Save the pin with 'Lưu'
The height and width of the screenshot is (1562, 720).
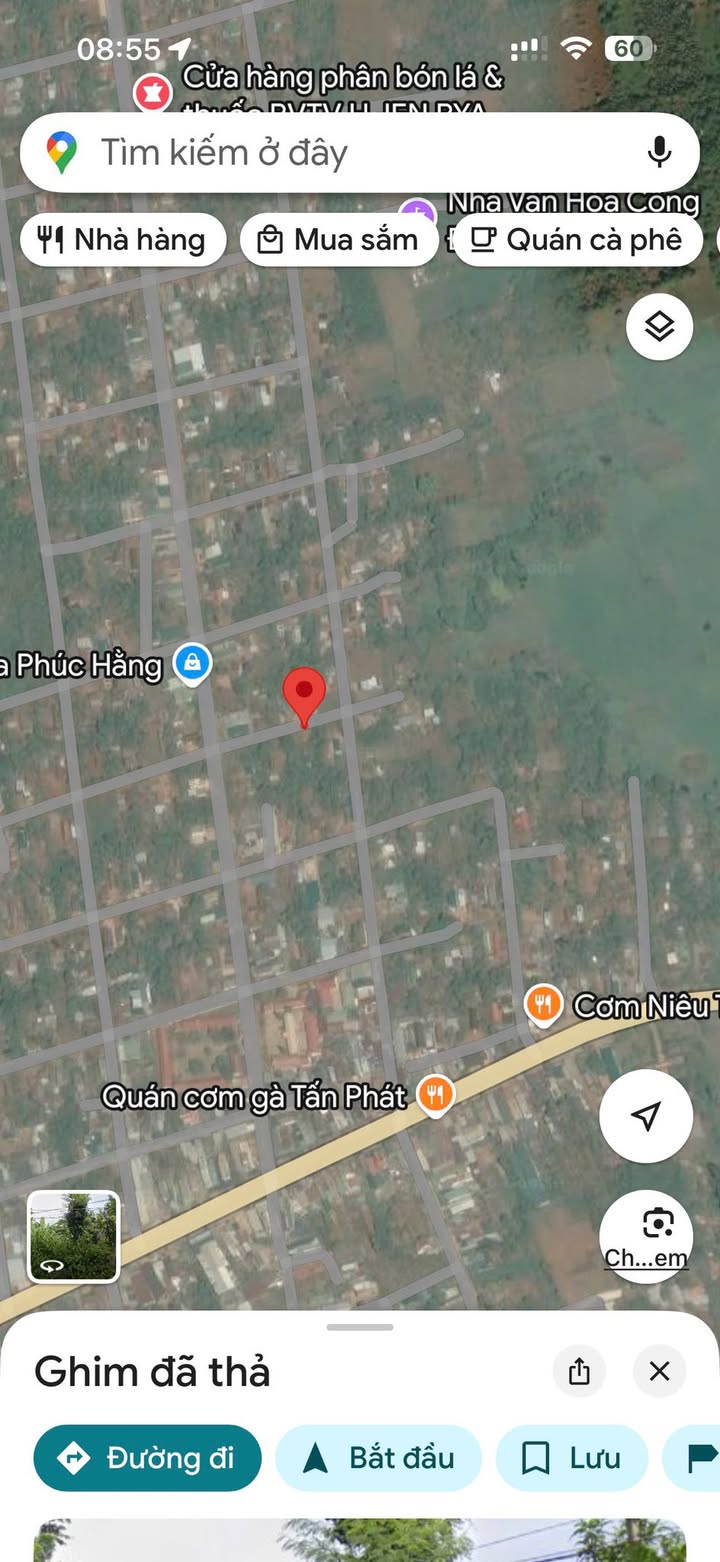(571, 1458)
